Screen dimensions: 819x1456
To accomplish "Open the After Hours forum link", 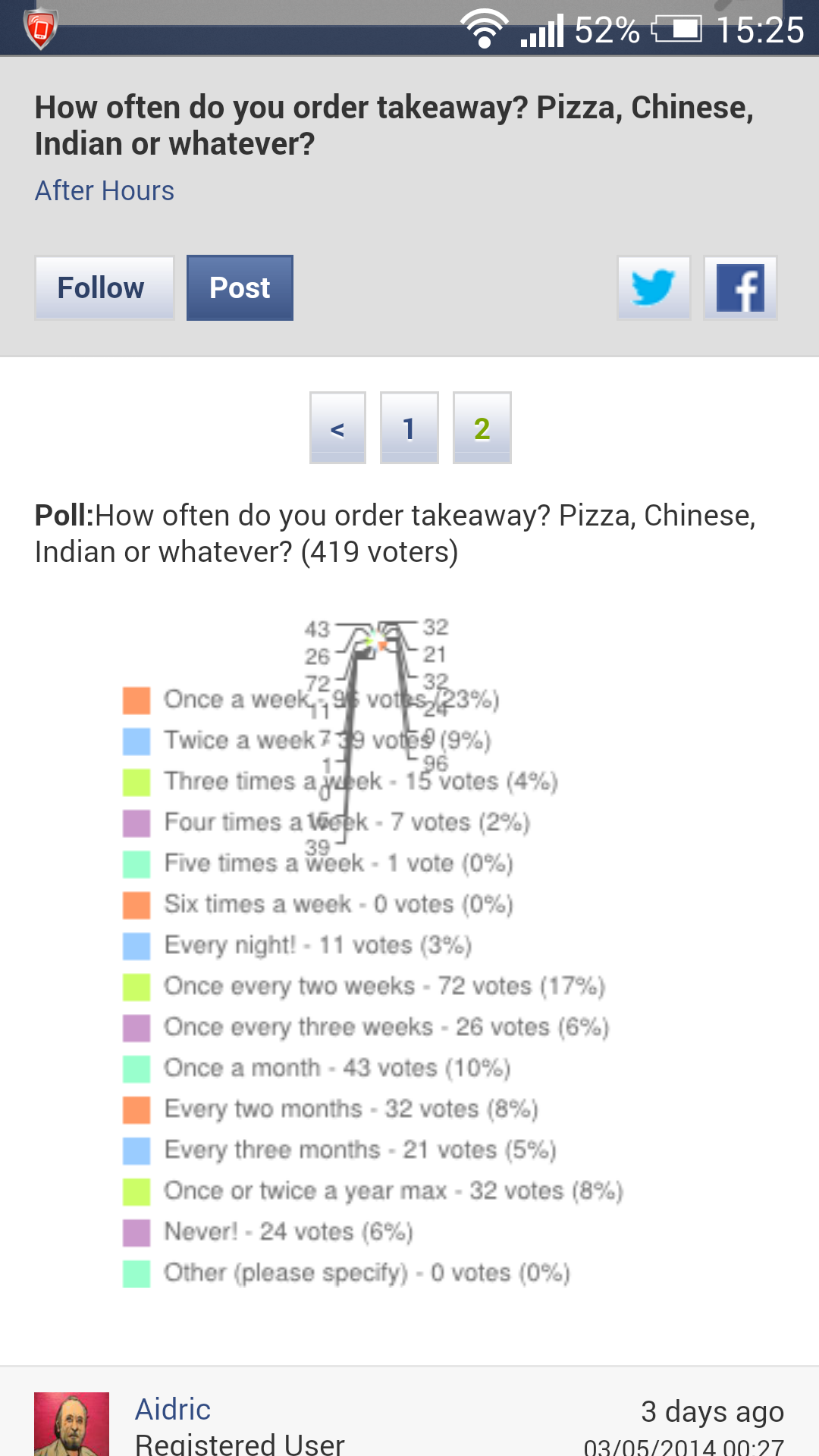I will 105,191.
